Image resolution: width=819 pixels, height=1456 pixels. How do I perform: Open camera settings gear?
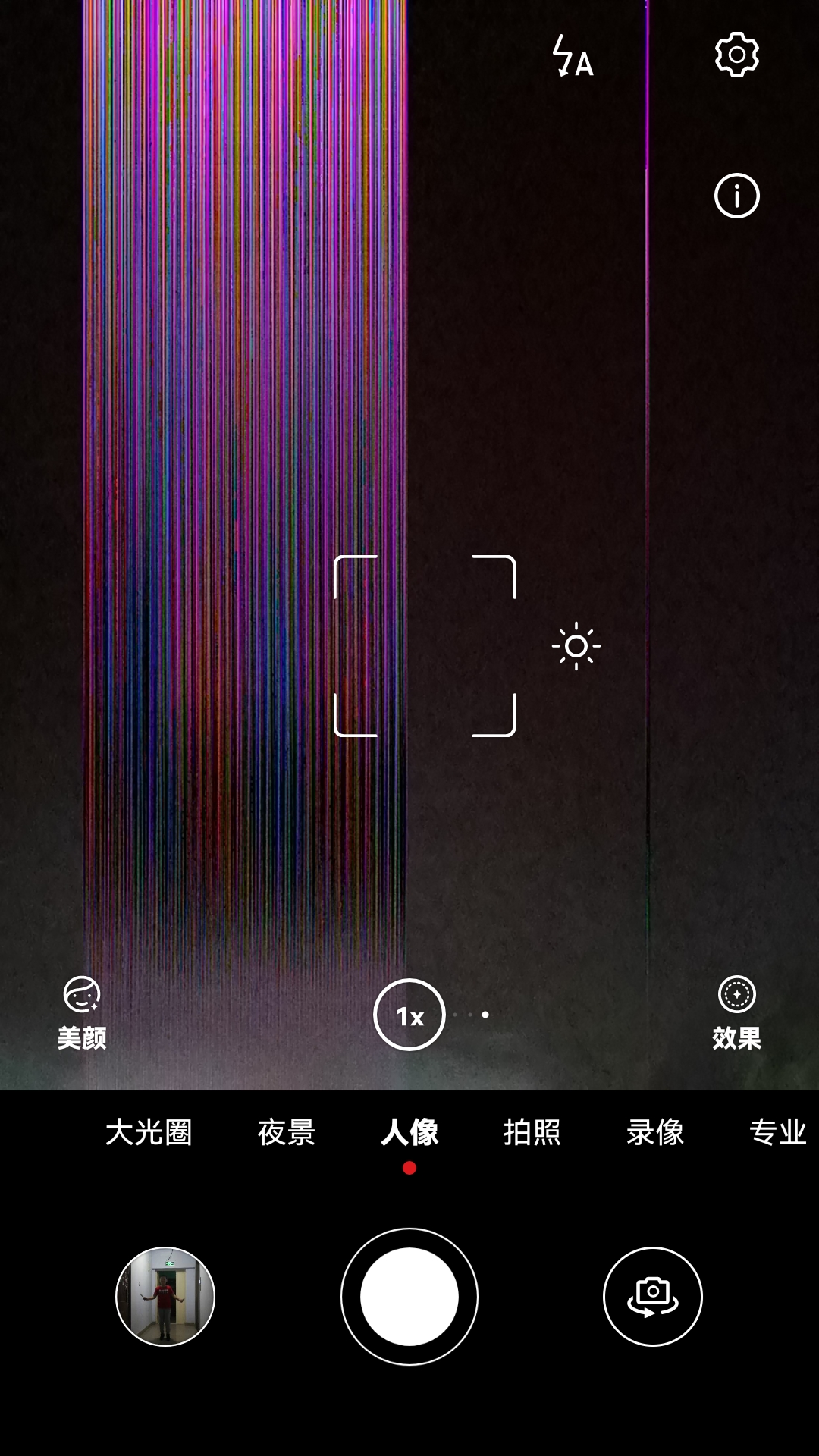tap(736, 55)
